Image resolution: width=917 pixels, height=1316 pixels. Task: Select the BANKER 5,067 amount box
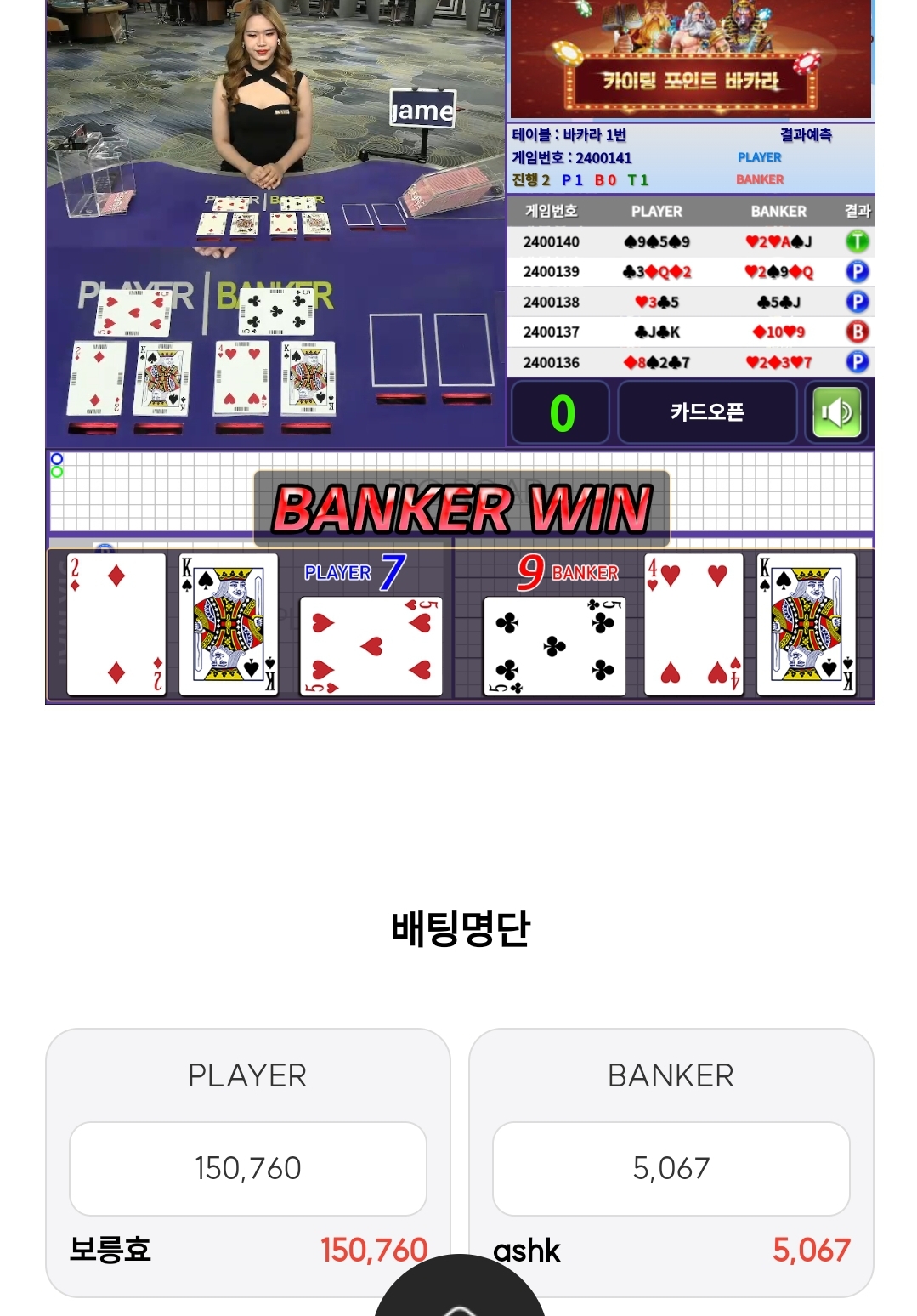pyautogui.click(x=671, y=1168)
